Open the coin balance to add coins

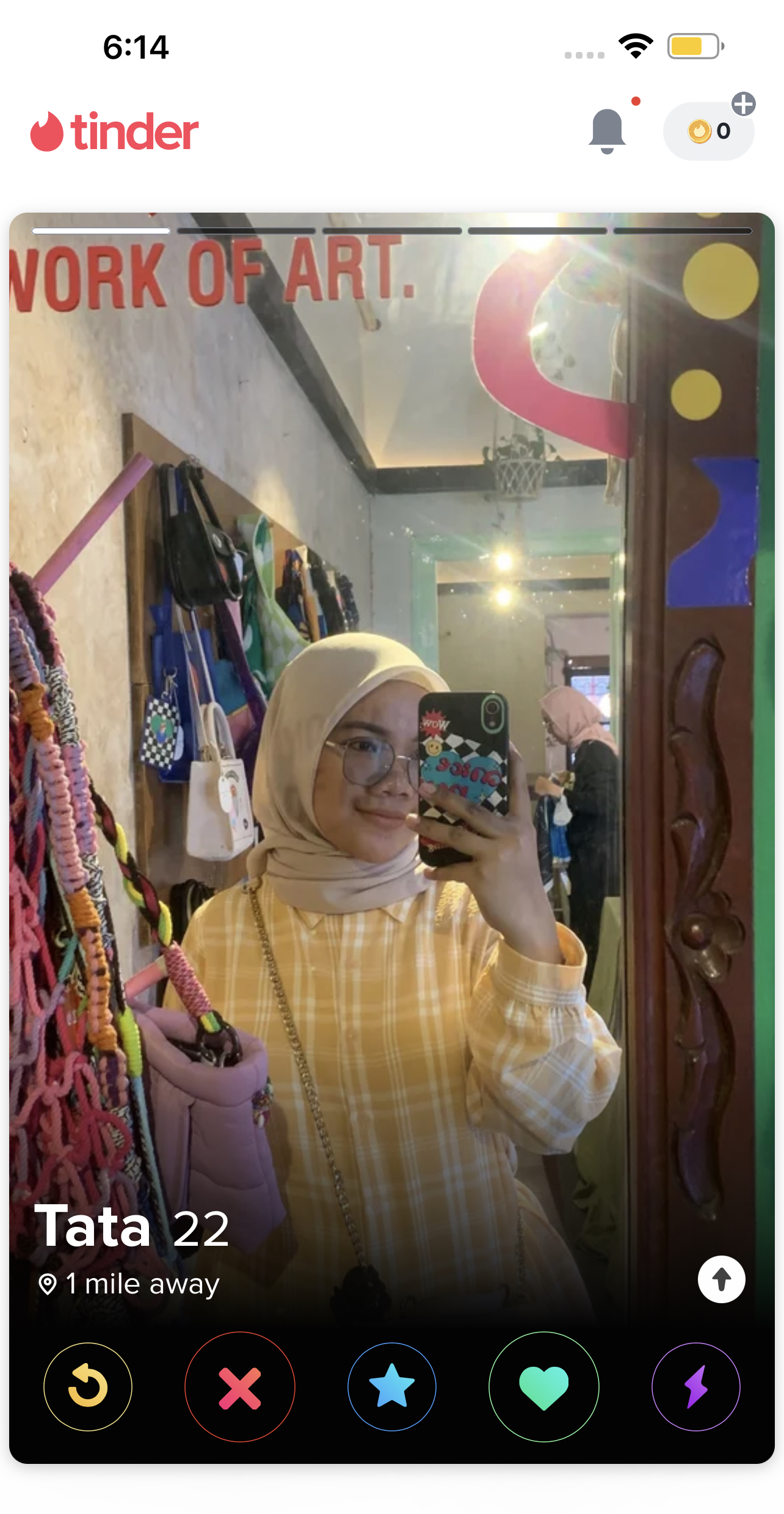[x=710, y=131]
